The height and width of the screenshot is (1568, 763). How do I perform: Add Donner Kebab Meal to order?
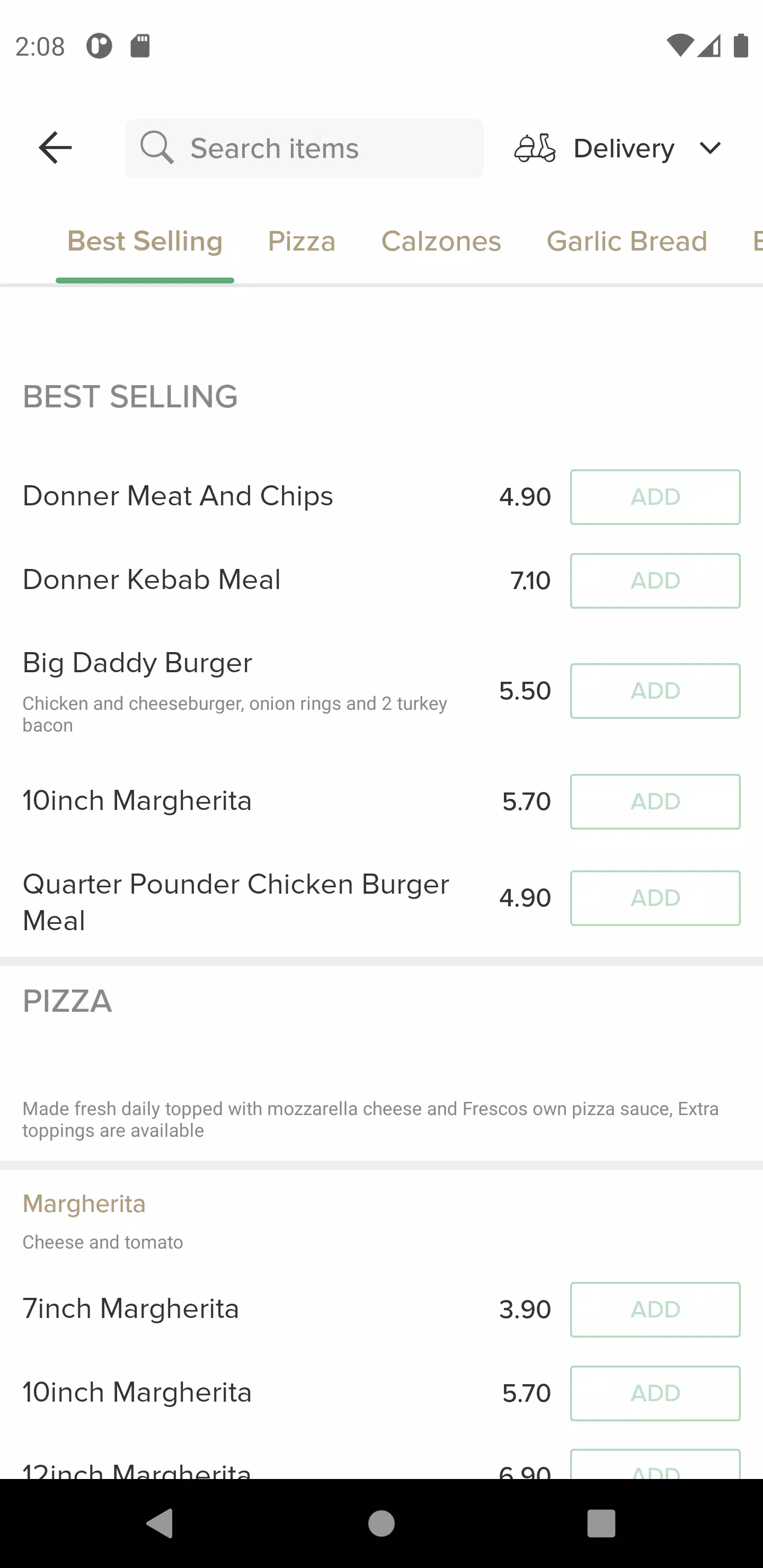pos(655,581)
